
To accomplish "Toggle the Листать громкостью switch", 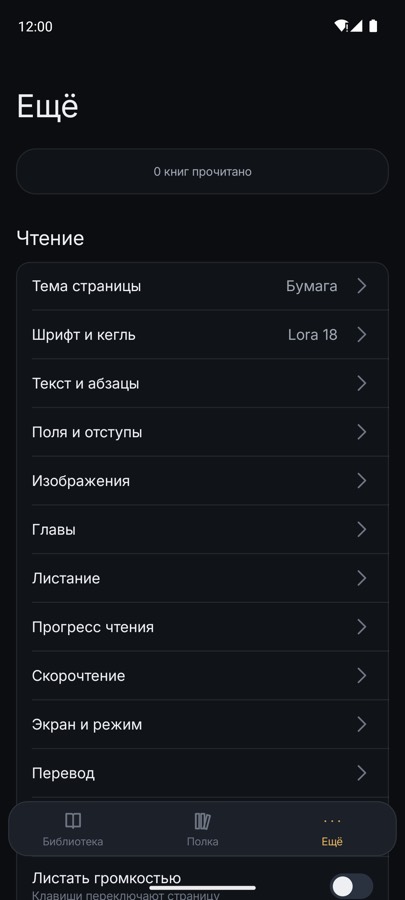I will (x=351, y=886).
